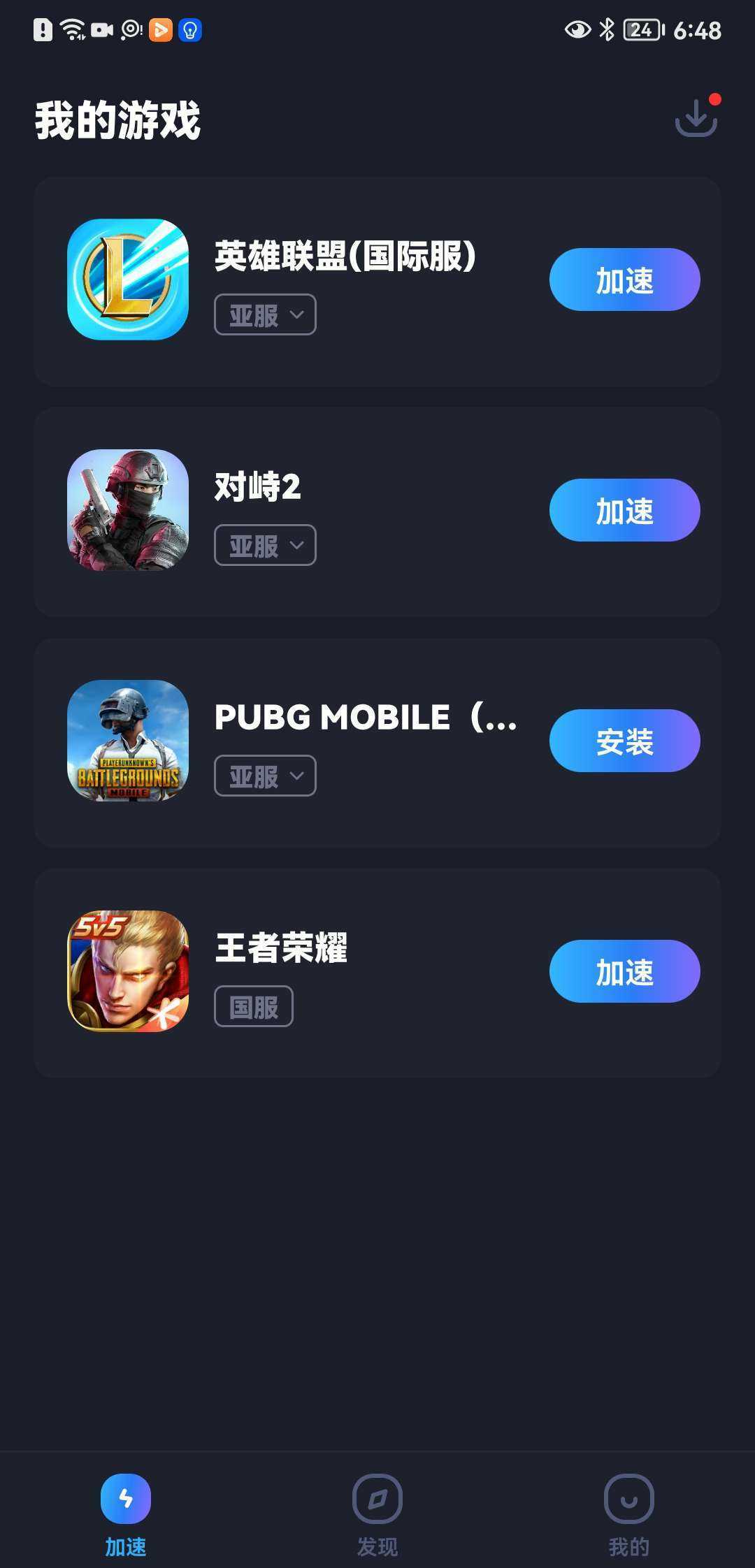Image resolution: width=755 pixels, height=1568 pixels.
Task: Install PUBG MOBILE with the 安装 button
Action: (x=624, y=741)
